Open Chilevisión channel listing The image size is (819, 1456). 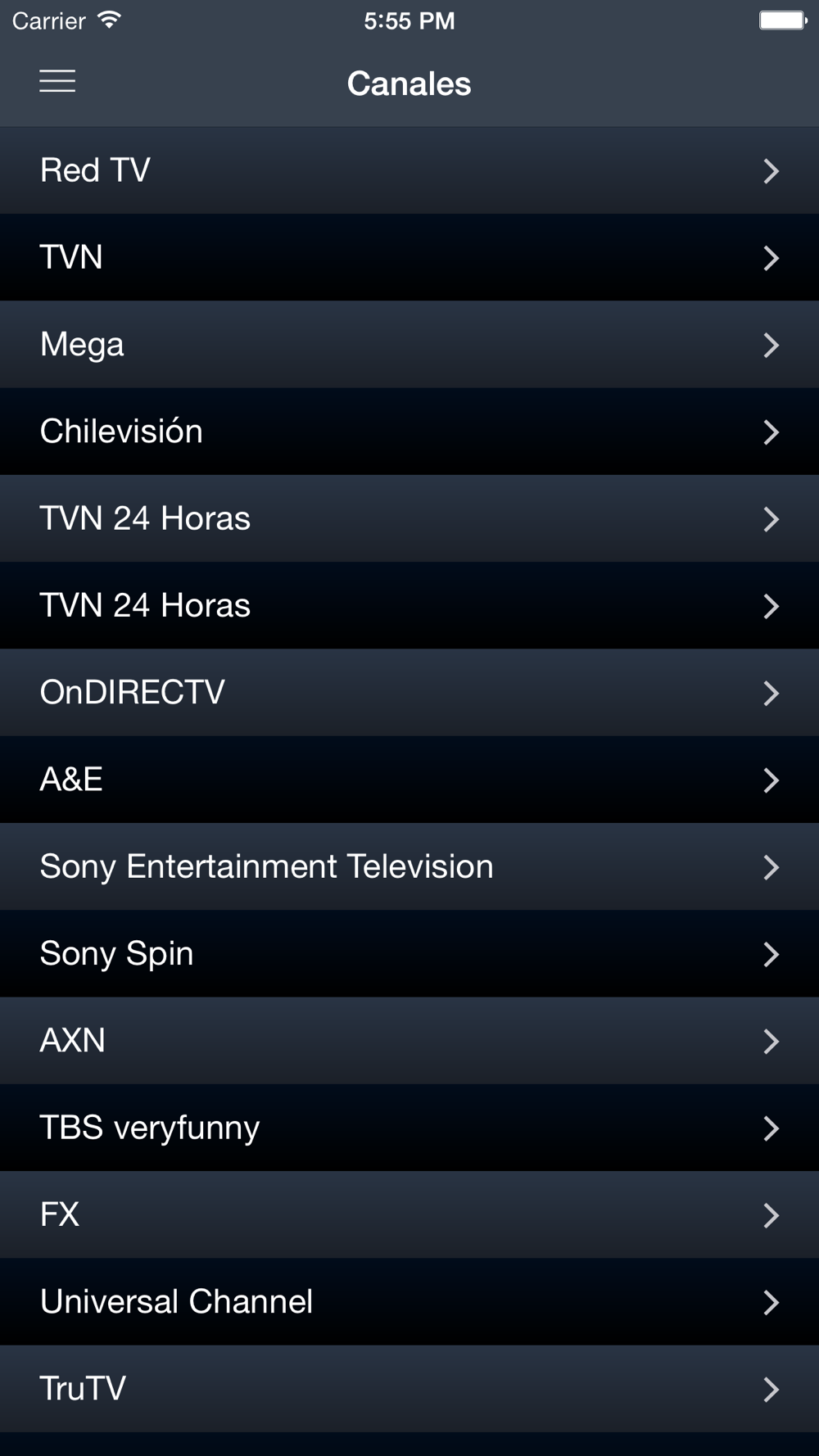(x=409, y=432)
